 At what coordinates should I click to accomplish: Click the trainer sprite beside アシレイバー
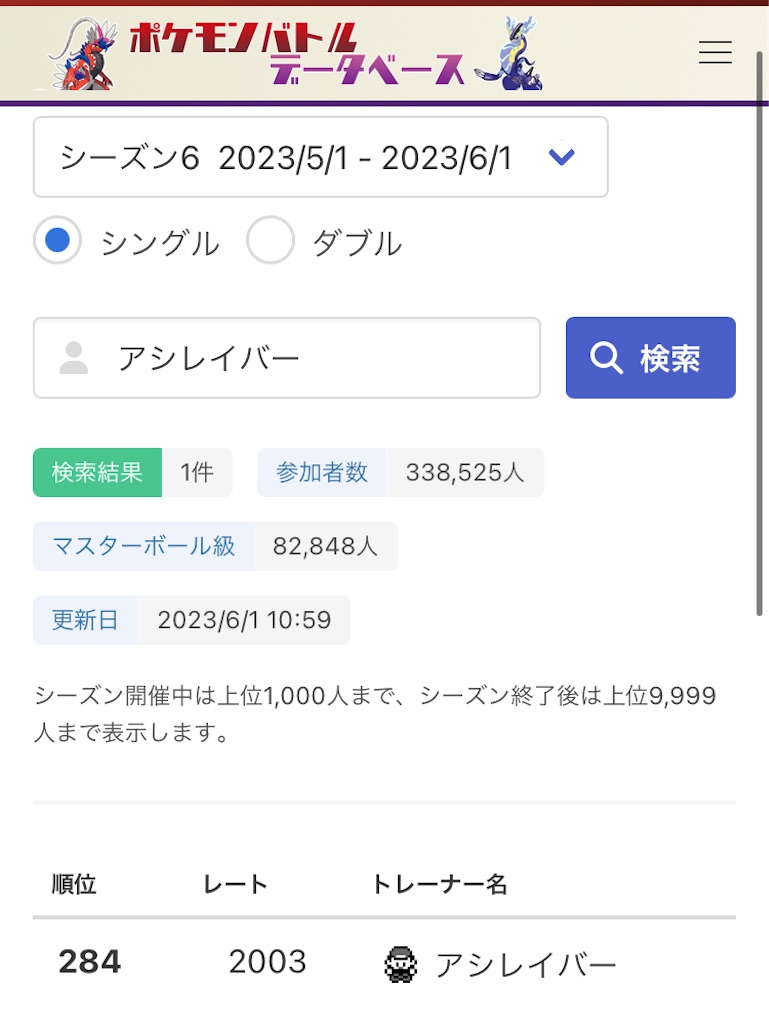click(x=404, y=962)
